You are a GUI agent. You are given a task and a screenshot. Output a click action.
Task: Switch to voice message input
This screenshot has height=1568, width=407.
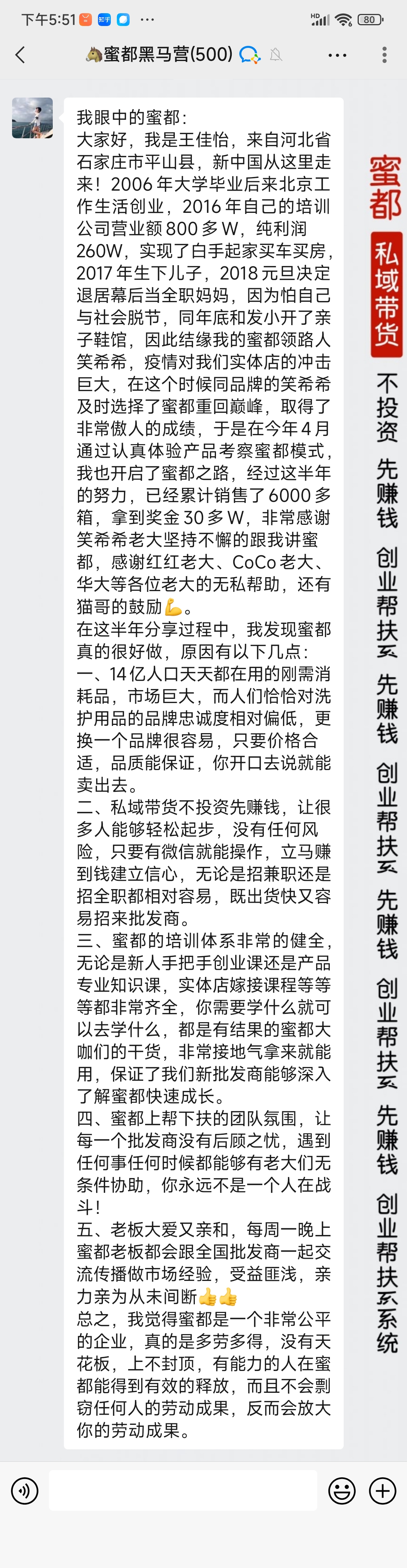pyautogui.click(x=24, y=1490)
